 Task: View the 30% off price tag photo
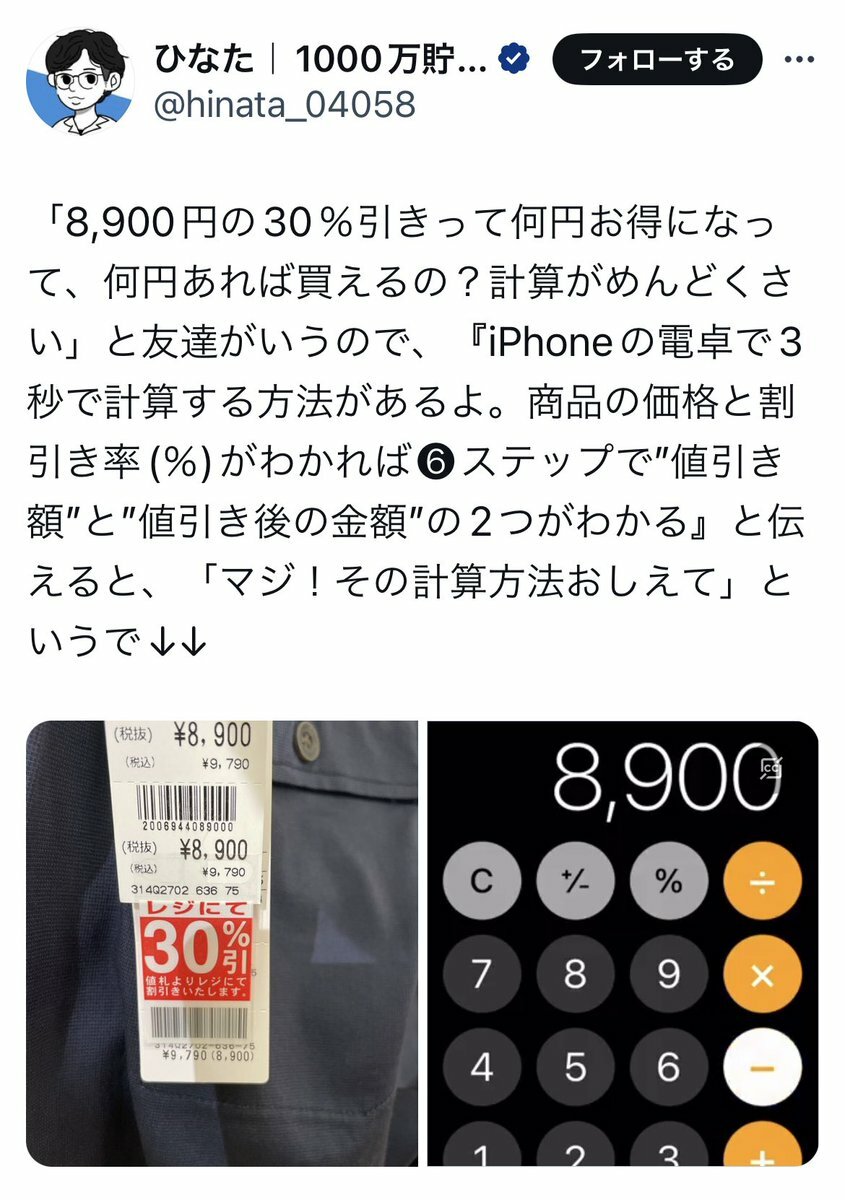tap(221, 943)
